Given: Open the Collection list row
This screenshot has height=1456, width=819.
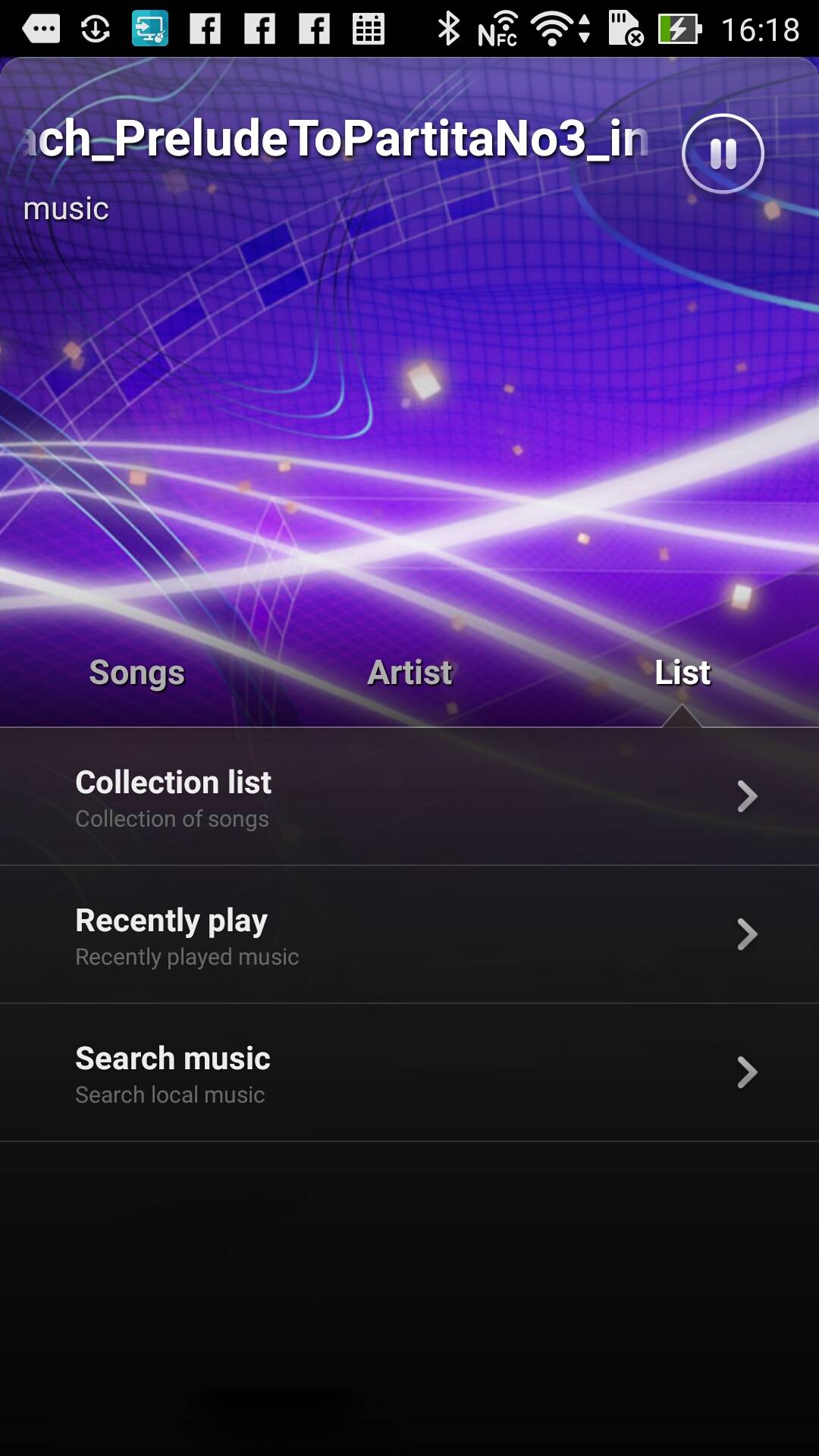Looking at the screenshot, I should 409,797.
